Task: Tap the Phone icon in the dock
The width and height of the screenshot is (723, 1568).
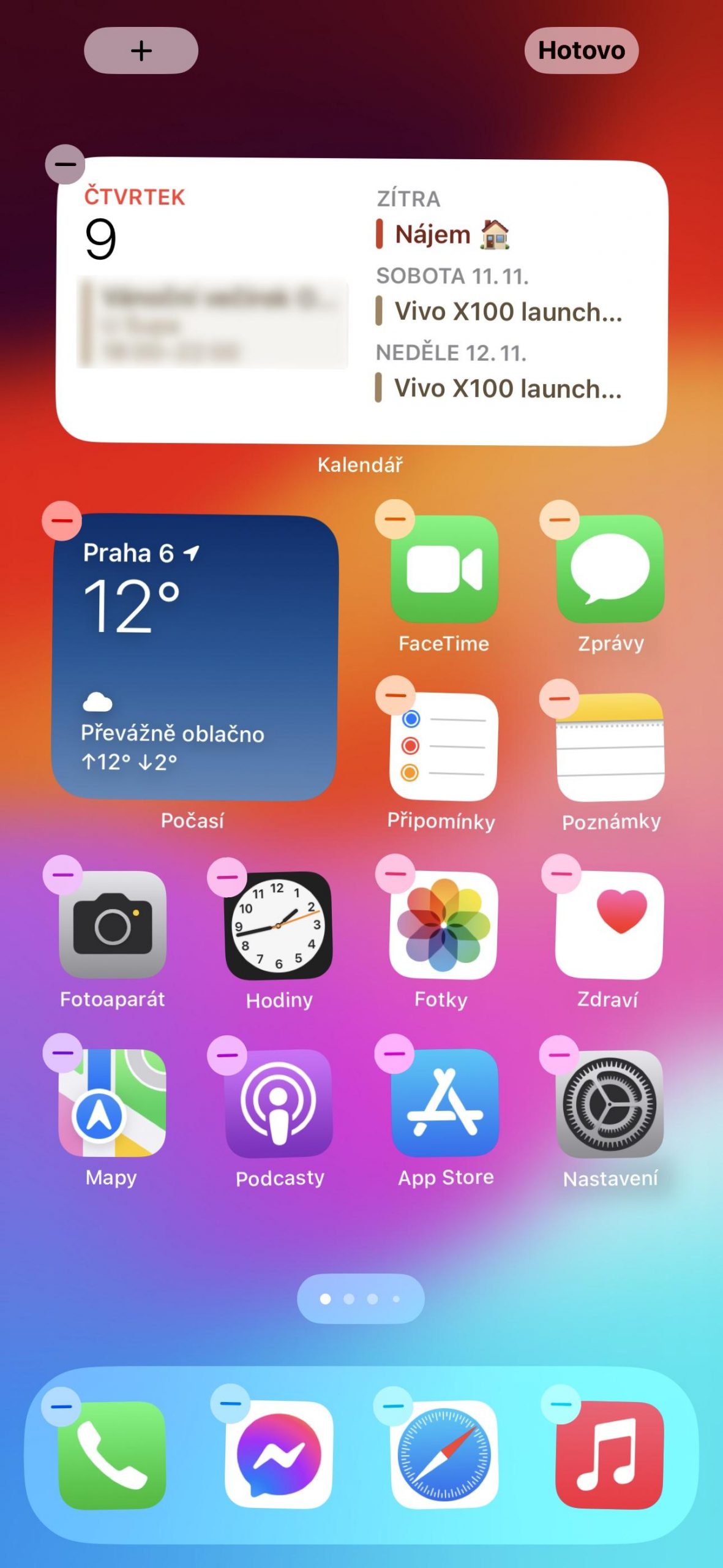Action: [x=113, y=1455]
